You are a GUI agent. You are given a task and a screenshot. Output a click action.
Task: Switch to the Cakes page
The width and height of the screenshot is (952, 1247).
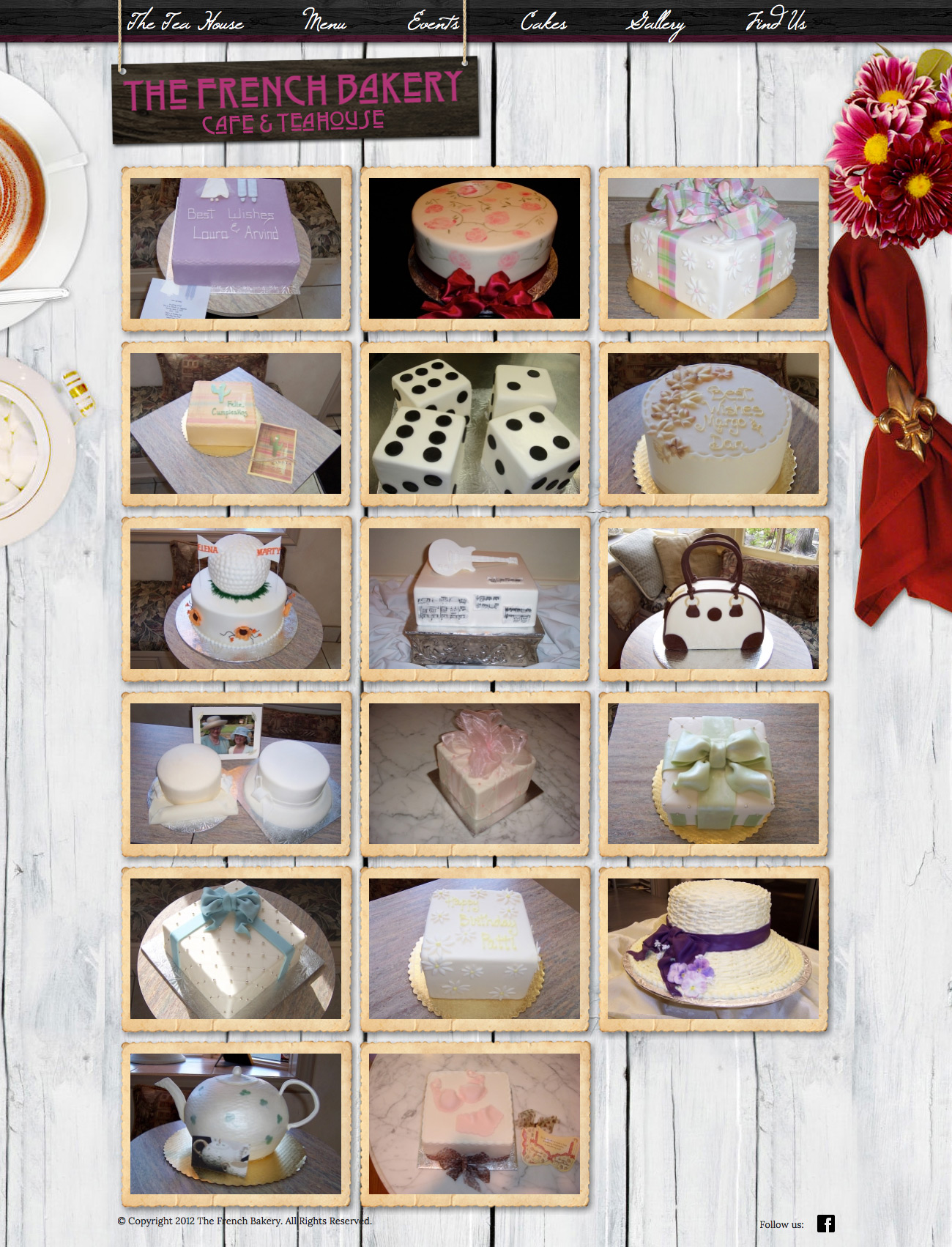[x=543, y=22]
